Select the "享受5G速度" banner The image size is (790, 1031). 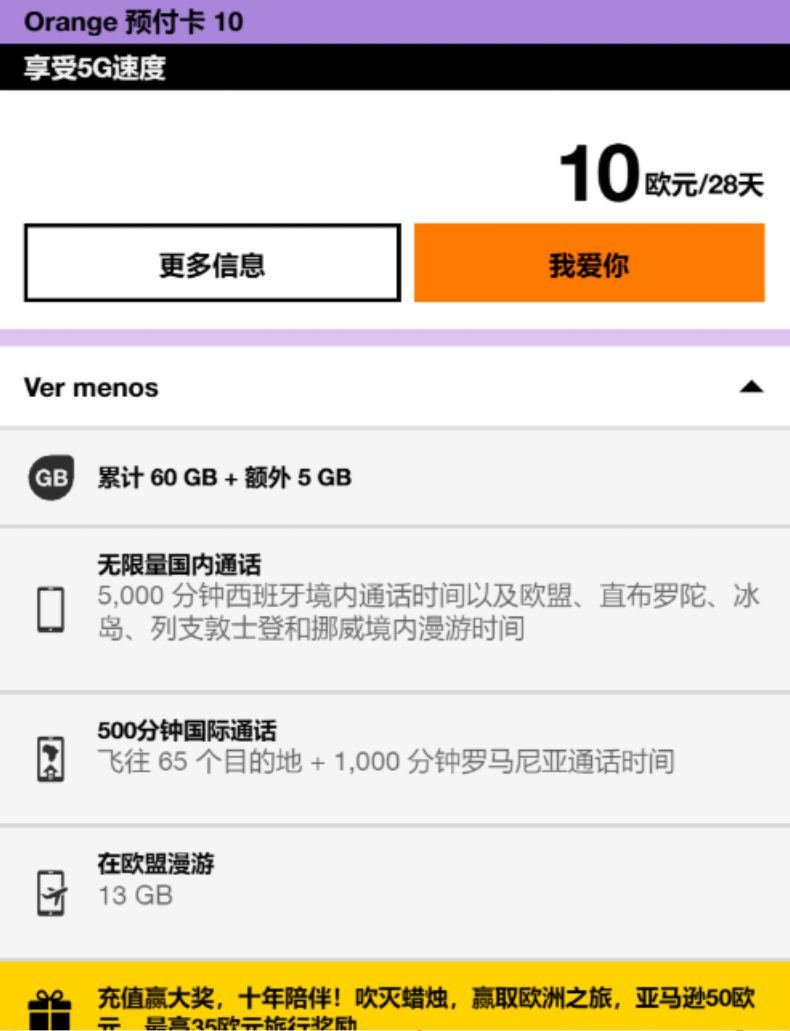click(x=96, y=70)
